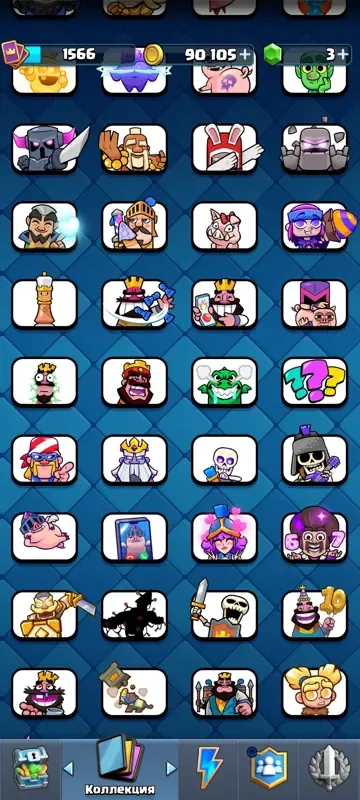Pick the king with balloon 10 emote
Viewport: 360px width, 800px height.
[x=315, y=614]
